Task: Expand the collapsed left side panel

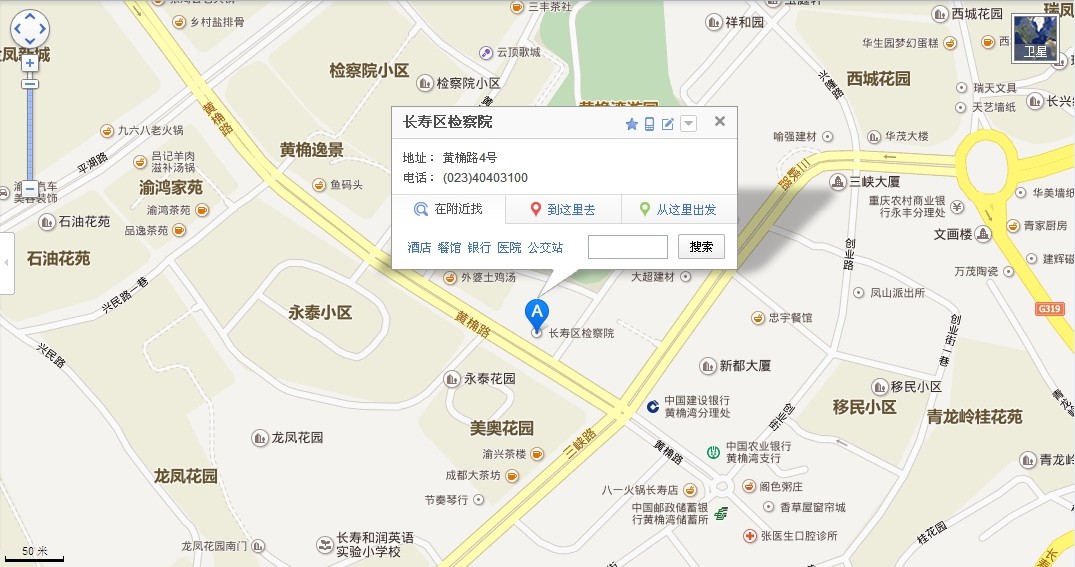Action: 6,263
